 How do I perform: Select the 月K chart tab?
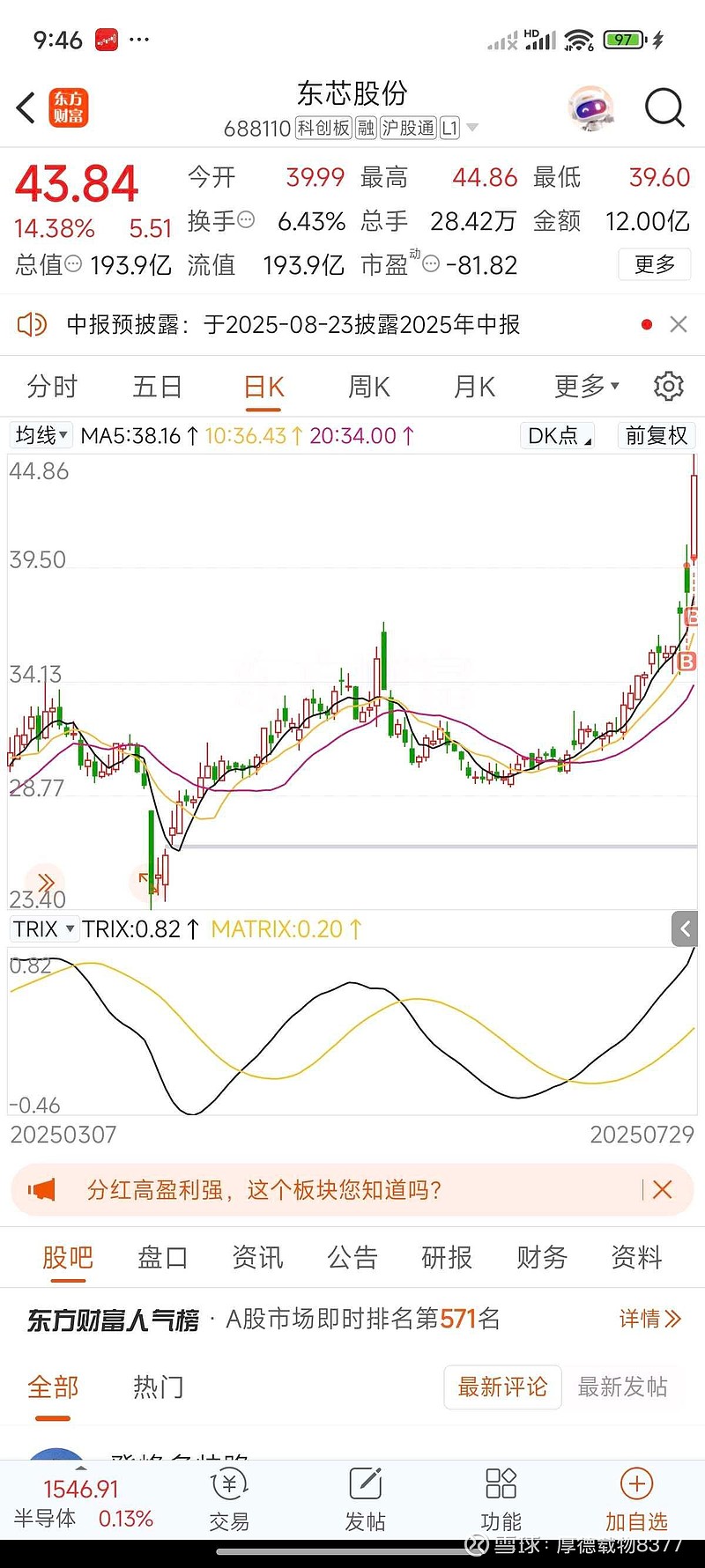coord(474,387)
